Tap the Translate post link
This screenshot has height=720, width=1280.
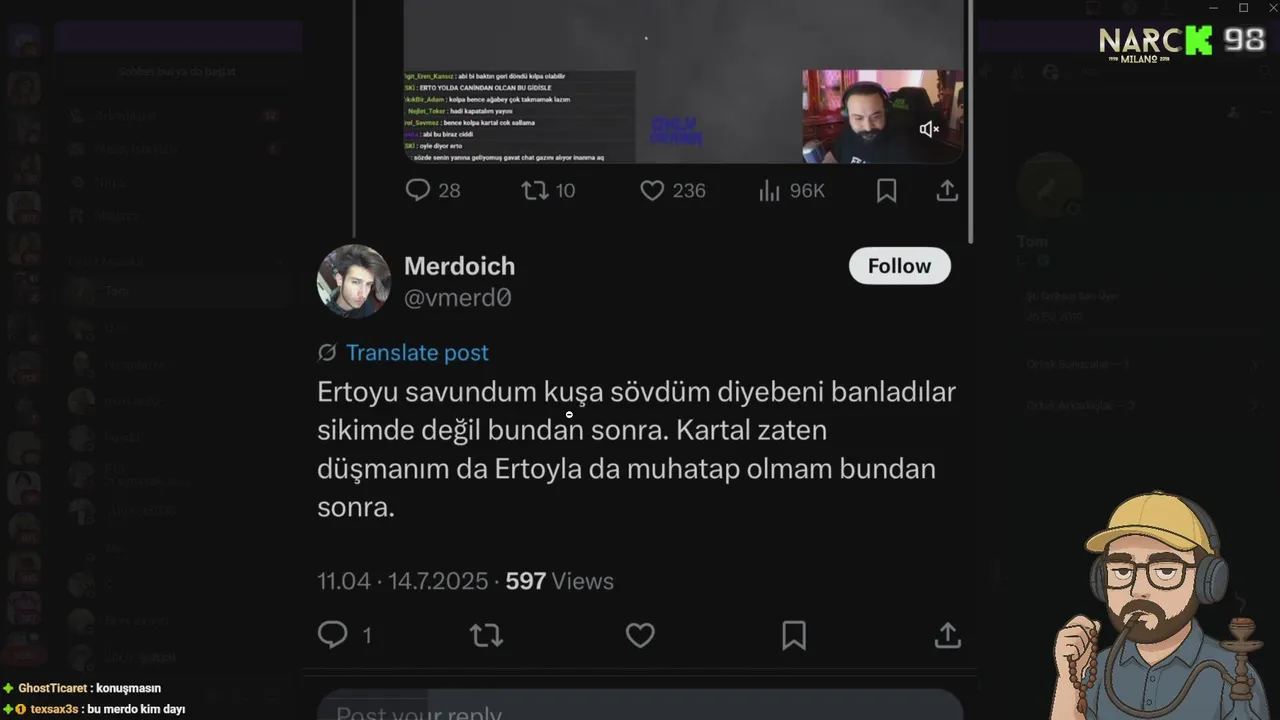click(416, 353)
